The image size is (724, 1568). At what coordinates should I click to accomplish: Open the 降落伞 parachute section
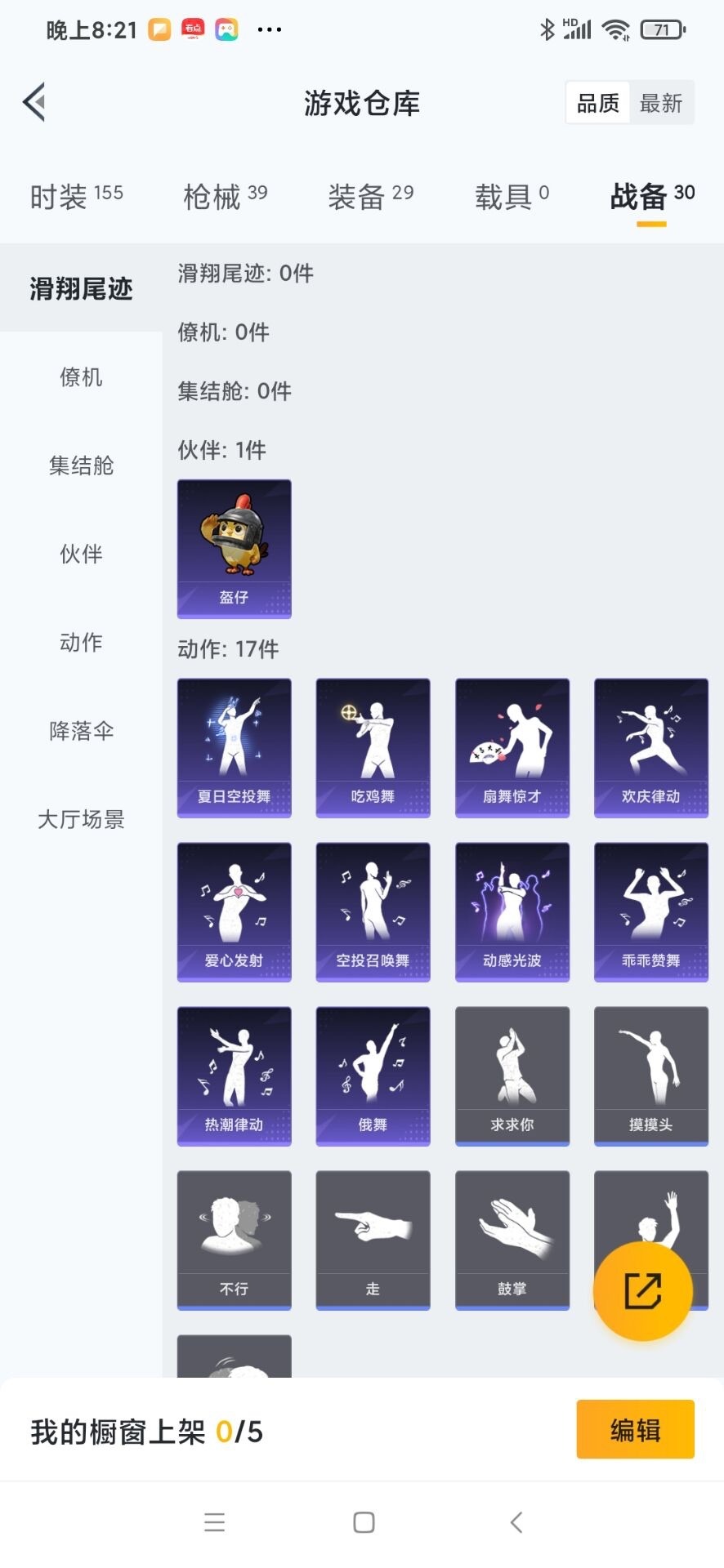(80, 732)
